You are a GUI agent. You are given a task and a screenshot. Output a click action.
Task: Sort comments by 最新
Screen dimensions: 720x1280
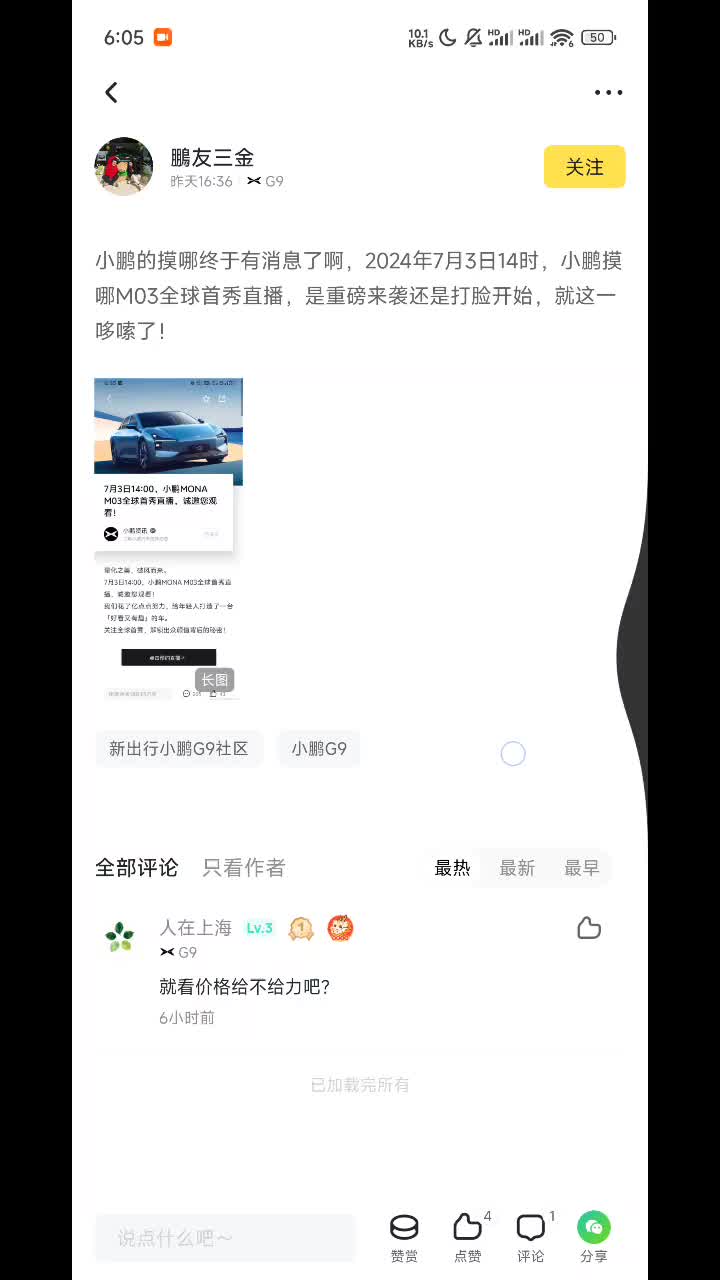[517, 868]
